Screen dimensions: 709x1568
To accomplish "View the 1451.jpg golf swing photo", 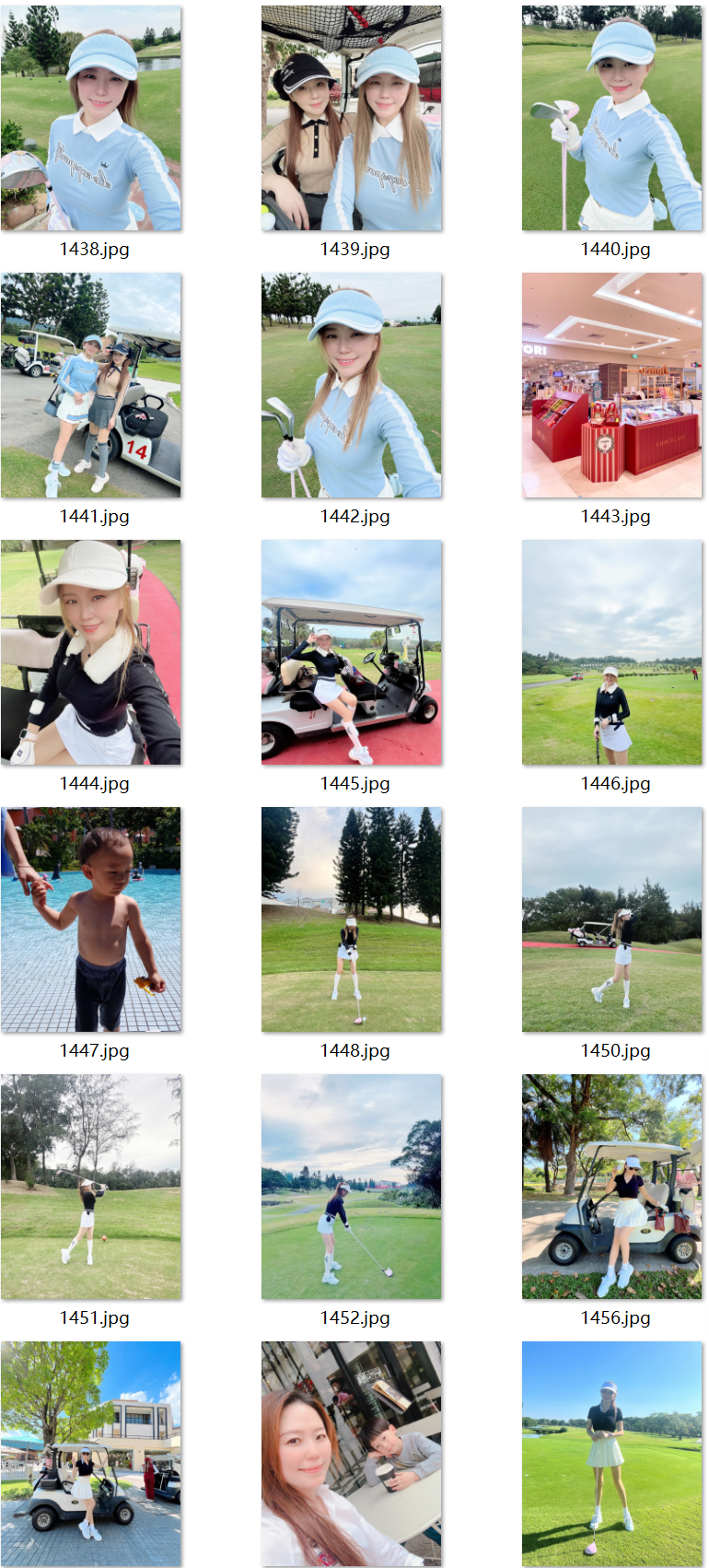I will tap(91, 1187).
